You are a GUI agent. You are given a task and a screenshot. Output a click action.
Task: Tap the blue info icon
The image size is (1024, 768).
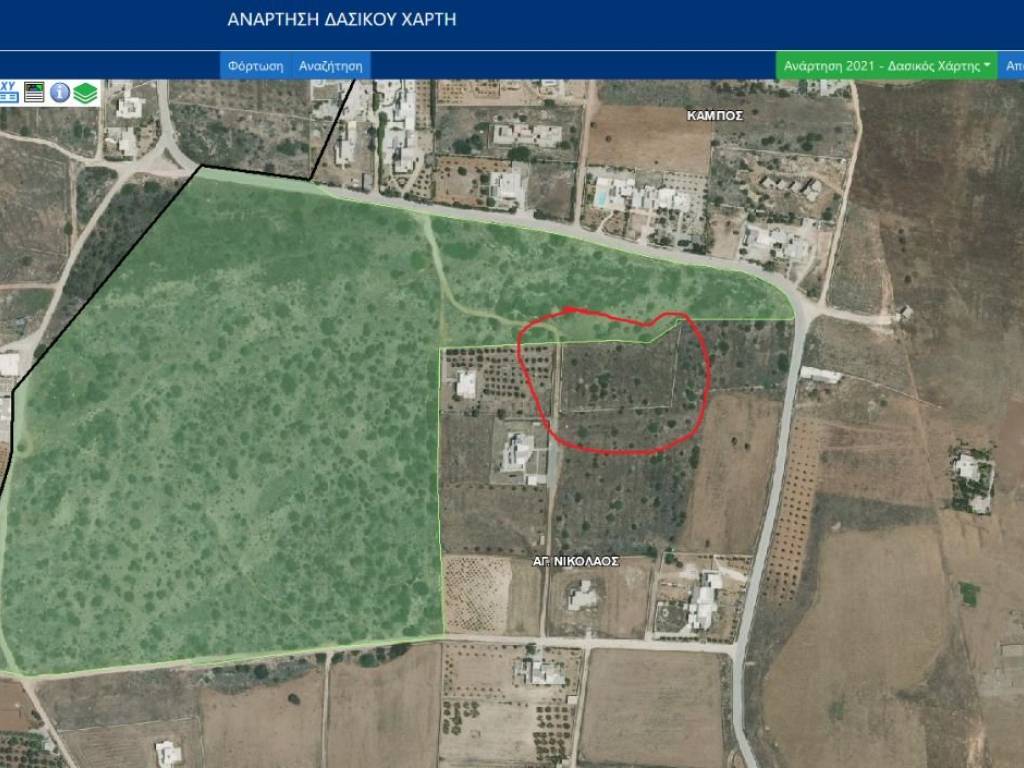tap(60, 93)
